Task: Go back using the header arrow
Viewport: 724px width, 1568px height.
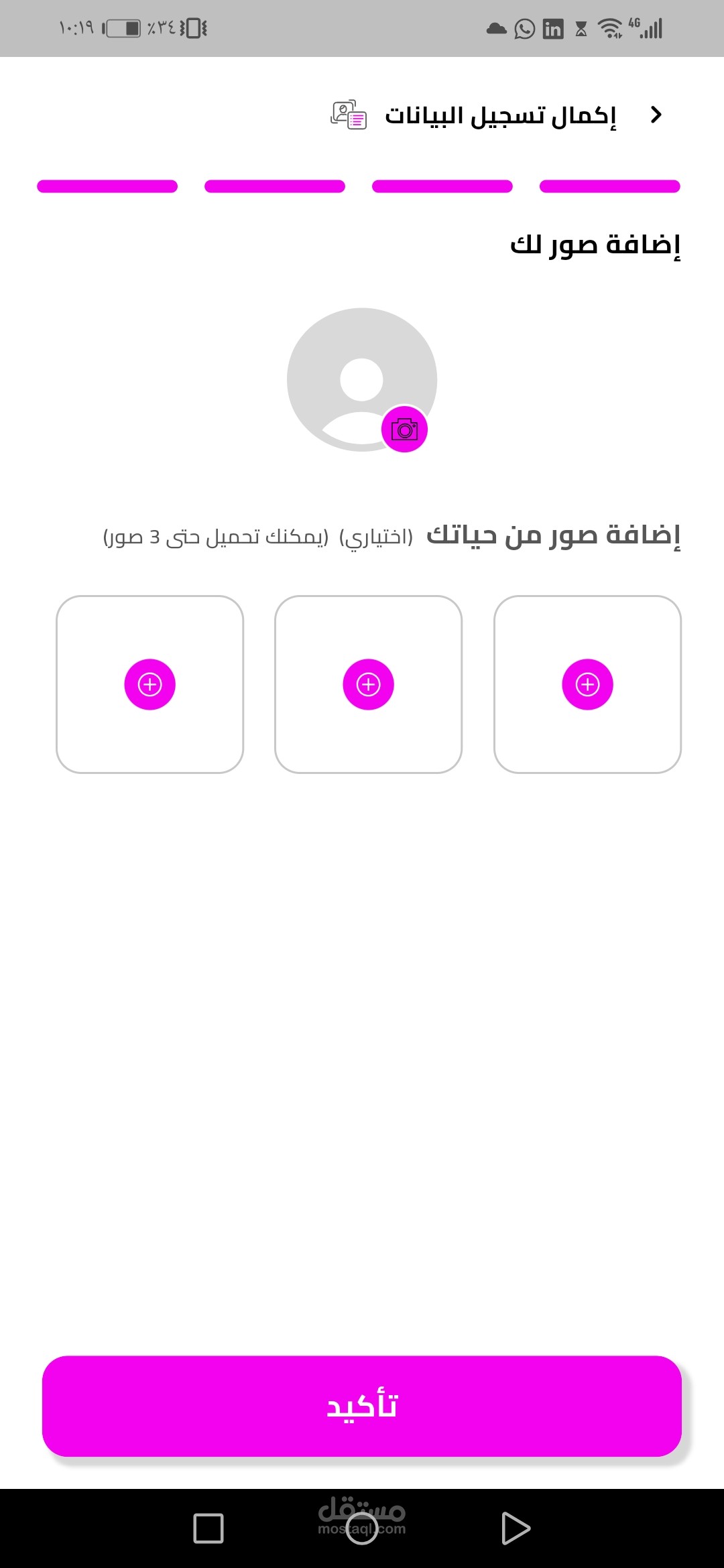Action: pos(656,115)
